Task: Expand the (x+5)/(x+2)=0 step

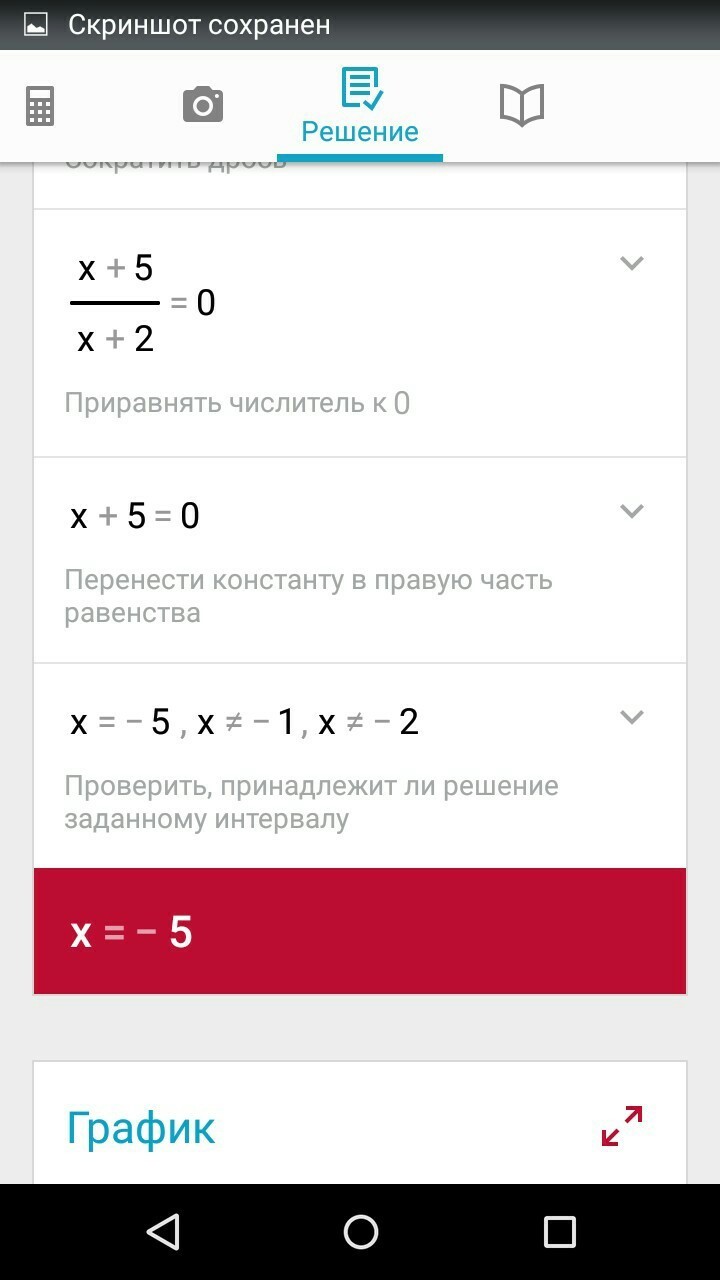Action: pyautogui.click(x=631, y=264)
